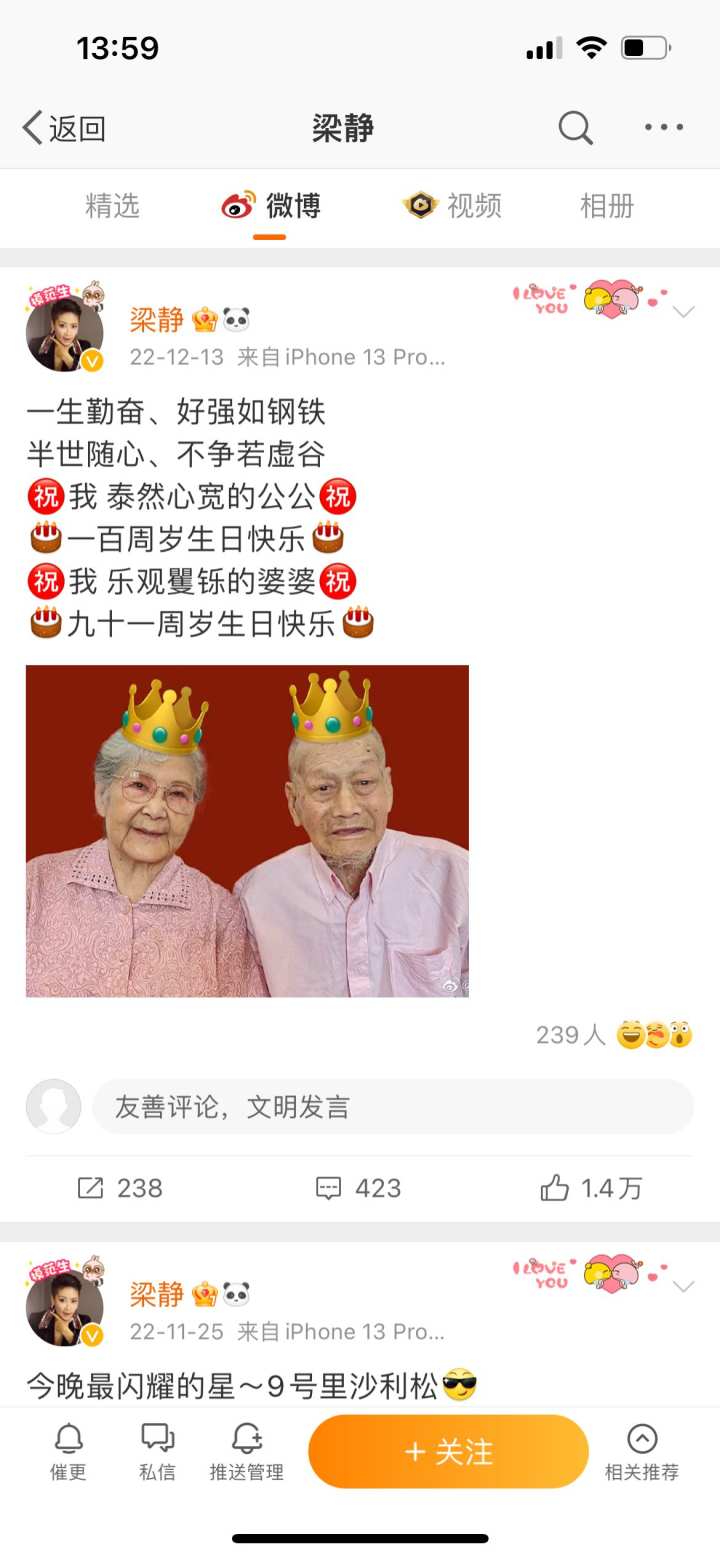Image resolution: width=720 pixels, height=1558 pixels.
Task: Open search in the top bar
Action: [575, 128]
